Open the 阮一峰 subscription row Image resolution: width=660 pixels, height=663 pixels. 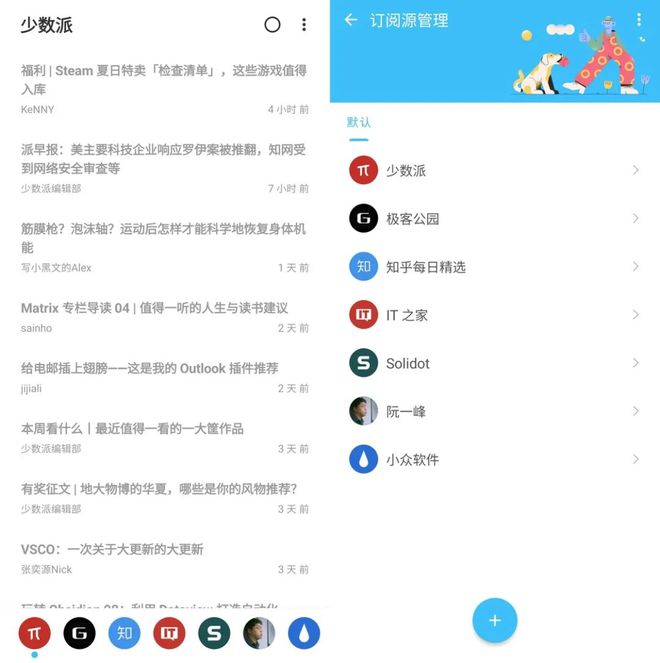coord(494,411)
